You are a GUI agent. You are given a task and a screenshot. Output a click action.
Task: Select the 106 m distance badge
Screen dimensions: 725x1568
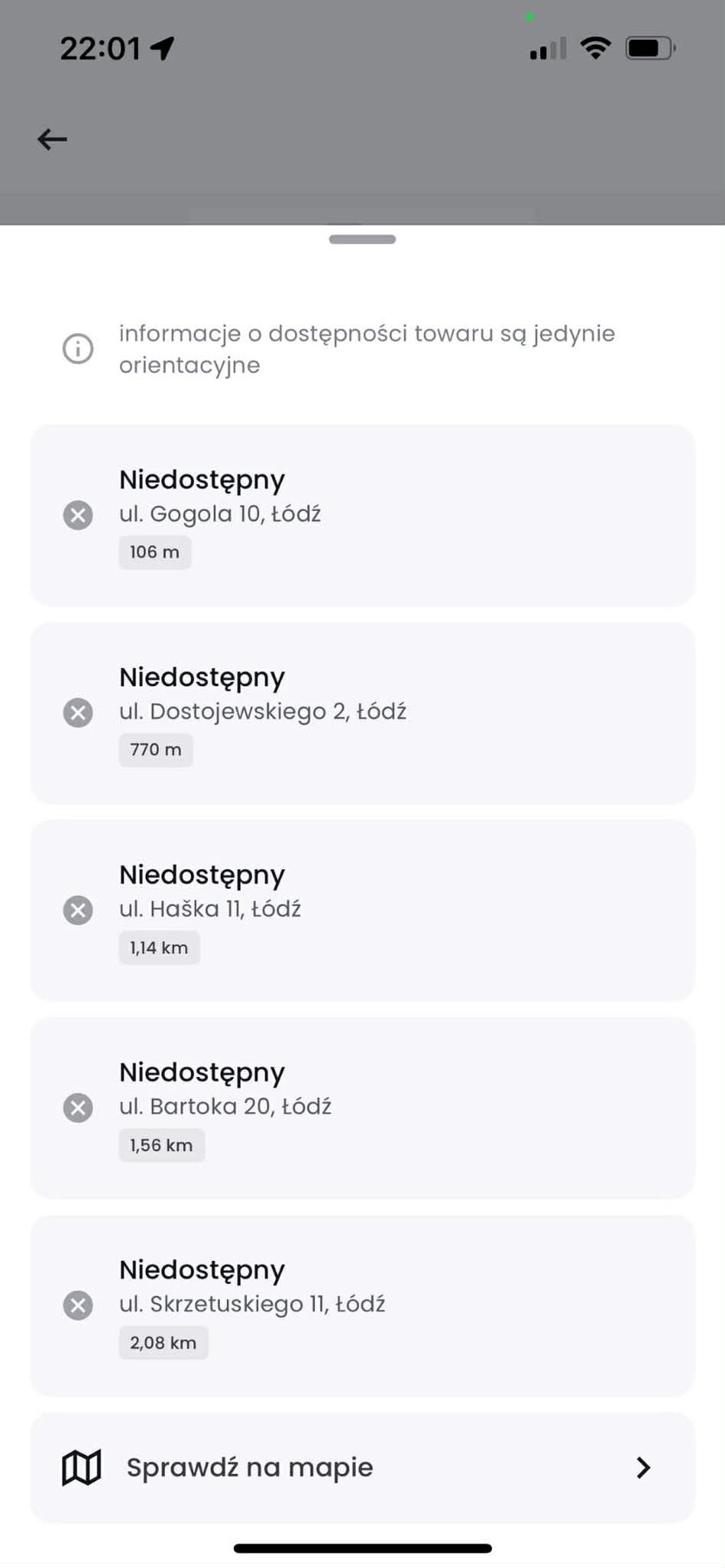click(x=154, y=551)
